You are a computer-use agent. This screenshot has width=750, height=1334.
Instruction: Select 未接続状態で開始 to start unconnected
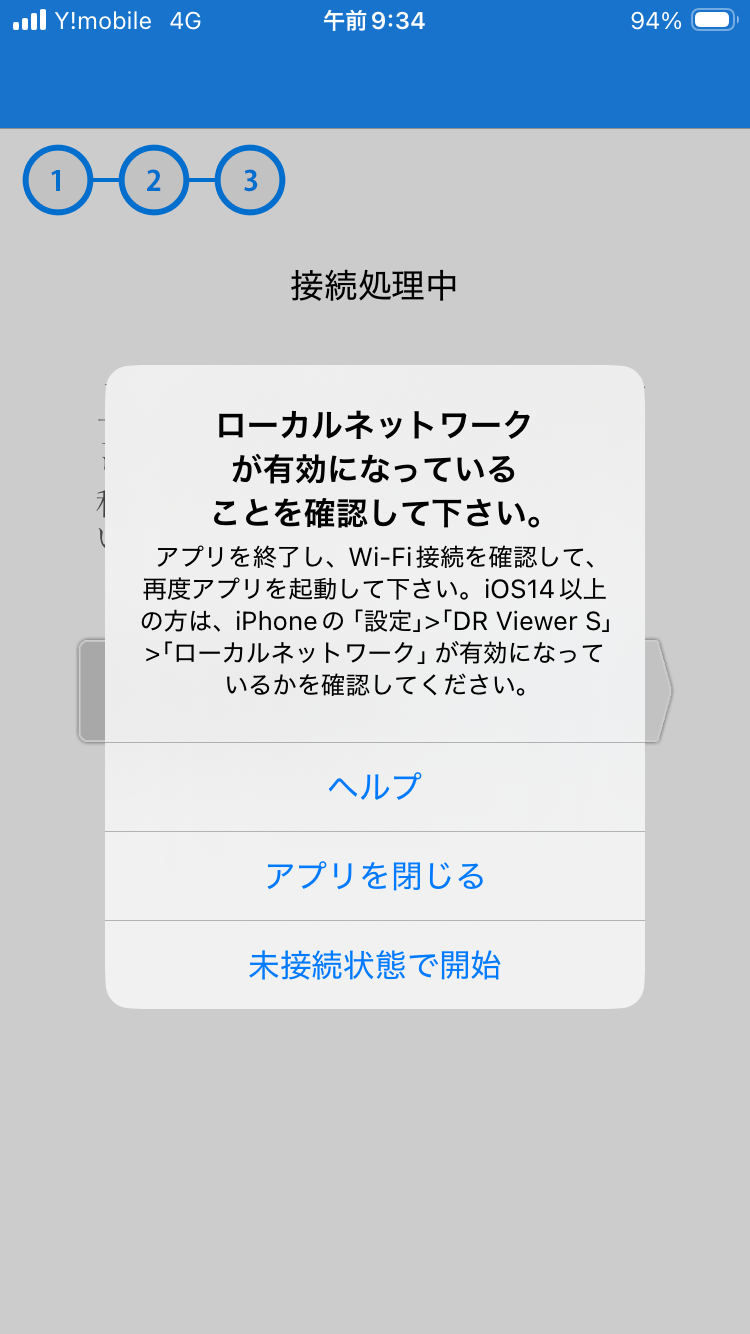point(374,965)
